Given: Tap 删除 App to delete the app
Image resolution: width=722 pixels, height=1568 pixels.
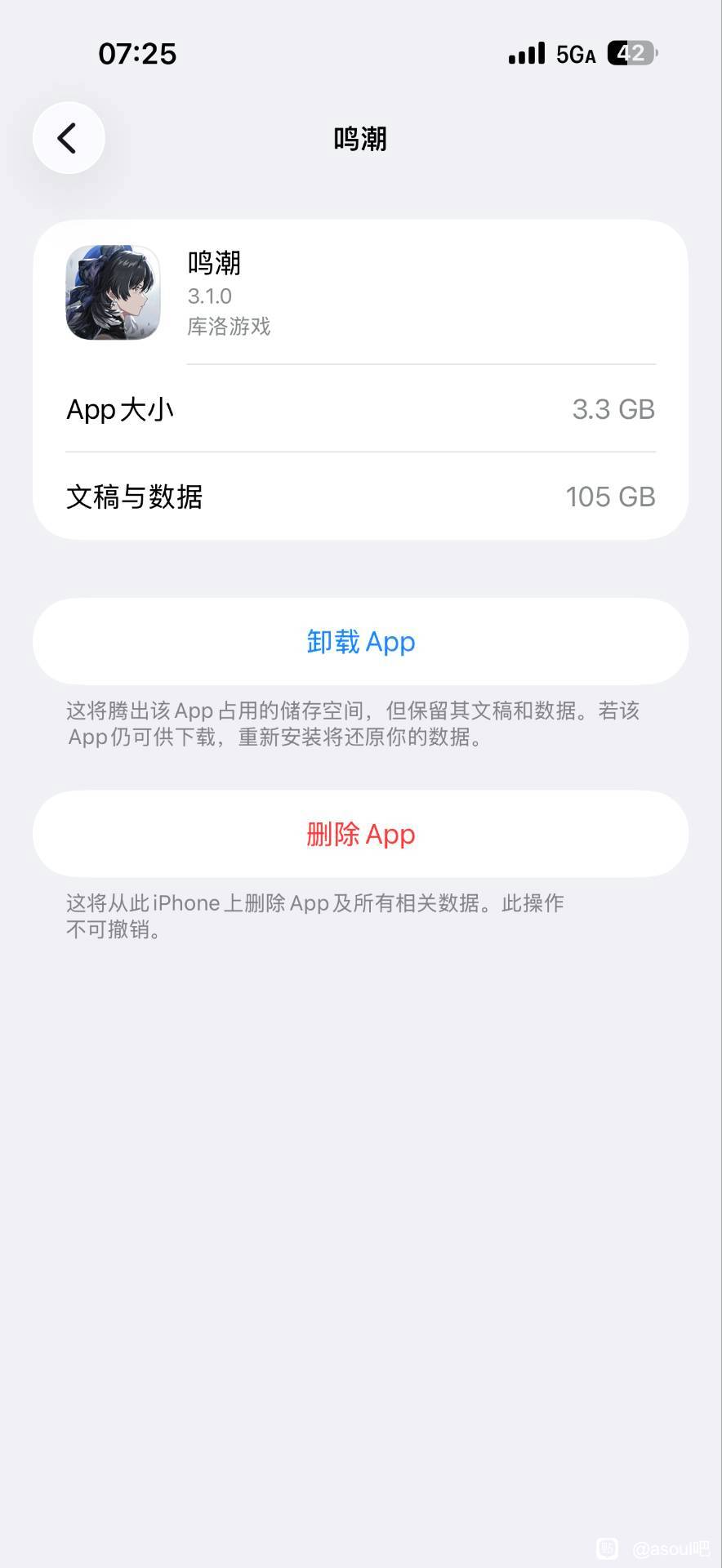Looking at the screenshot, I should [x=360, y=834].
